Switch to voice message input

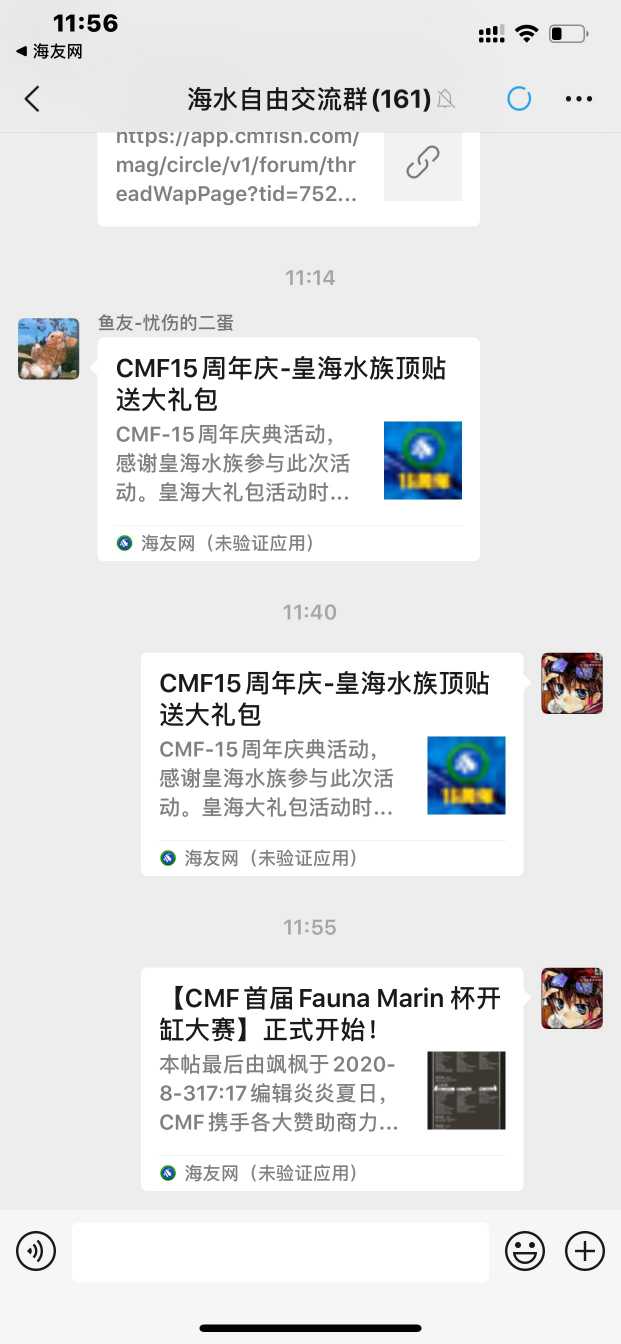click(36, 1251)
